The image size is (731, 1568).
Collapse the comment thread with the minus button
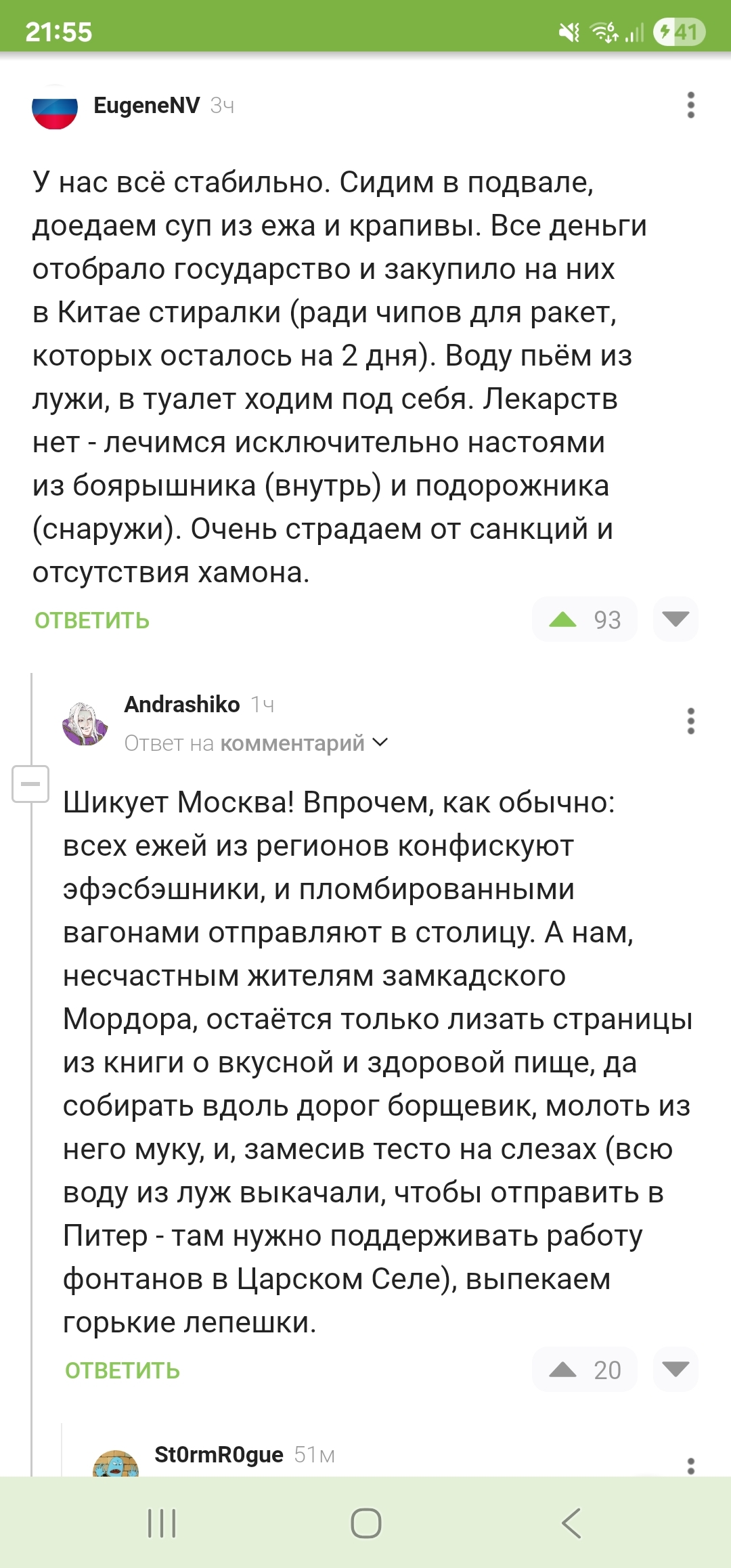(x=30, y=784)
